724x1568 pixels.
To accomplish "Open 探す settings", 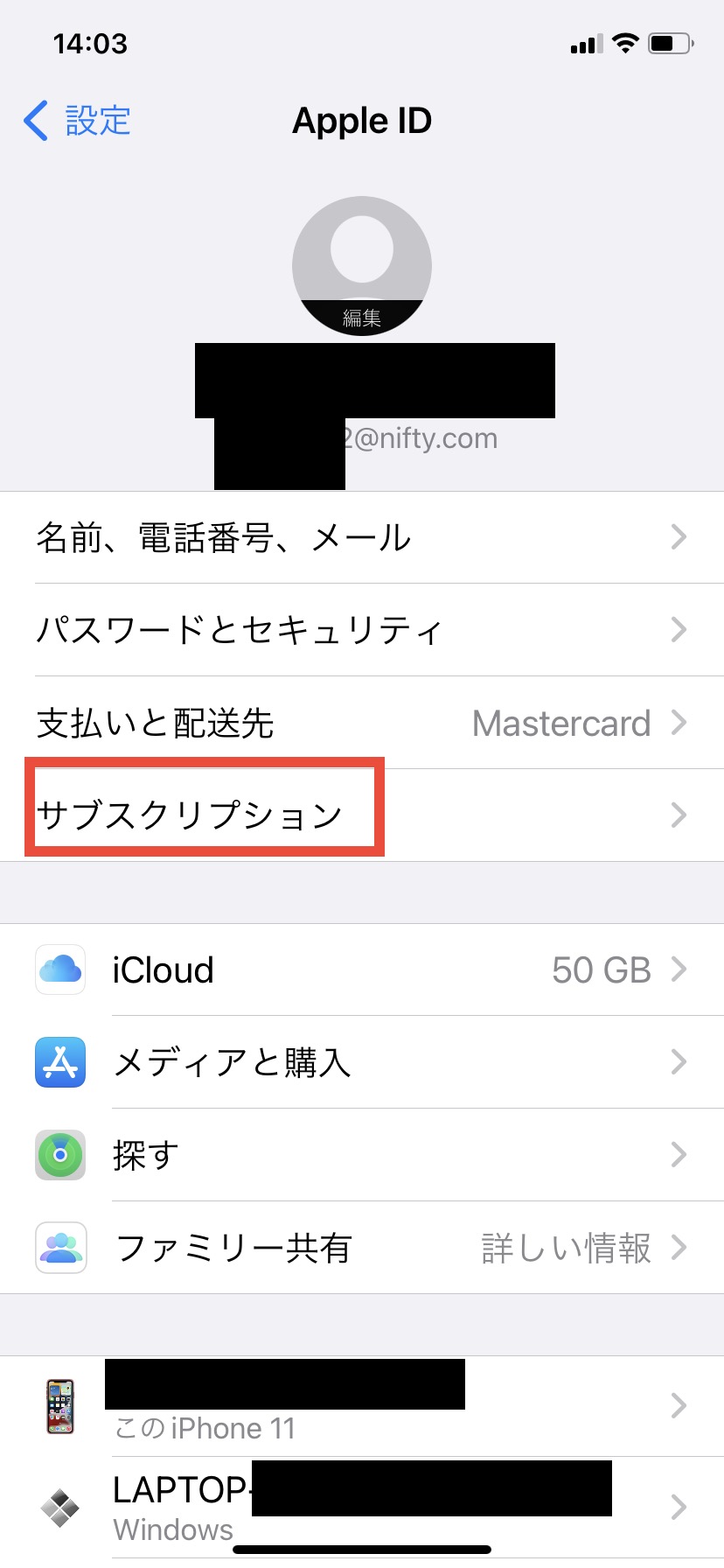I will pyautogui.click(x=362, y=1155).
